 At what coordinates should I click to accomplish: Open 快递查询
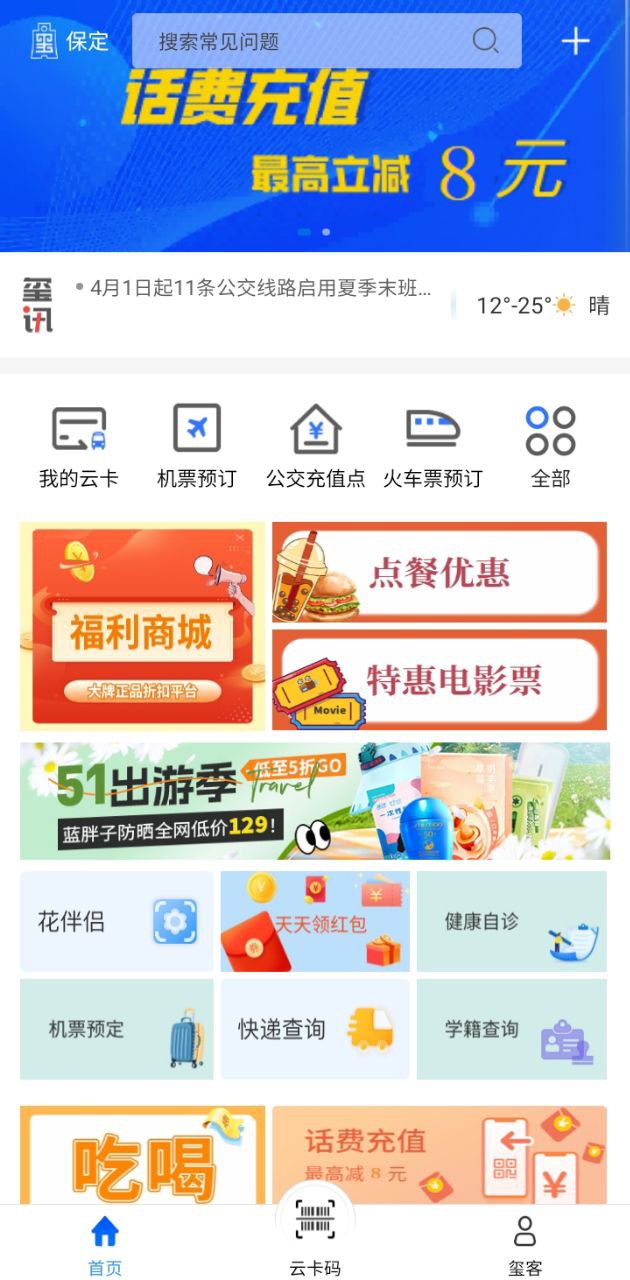click(315, 1029)
